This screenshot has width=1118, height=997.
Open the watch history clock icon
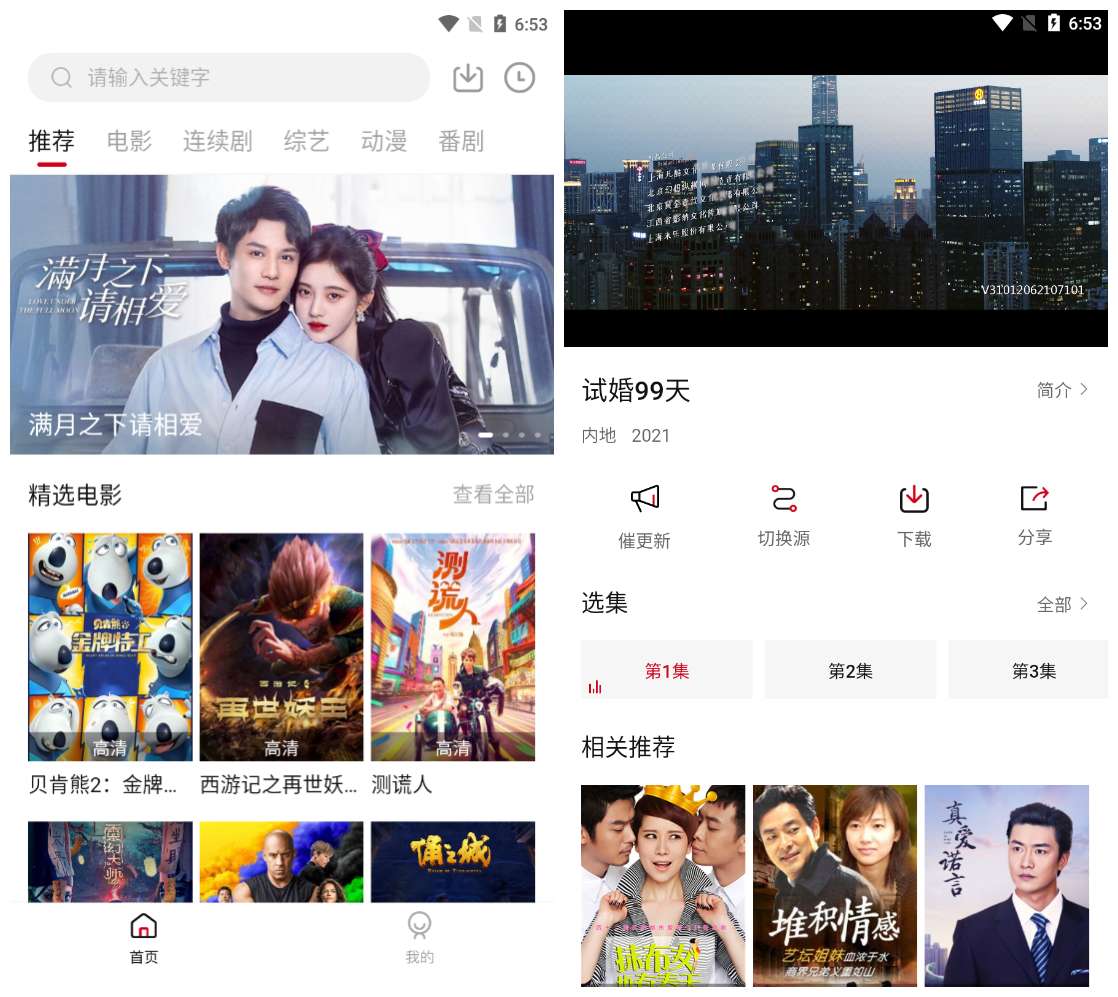pyautogui.click(x=519, y=78)
